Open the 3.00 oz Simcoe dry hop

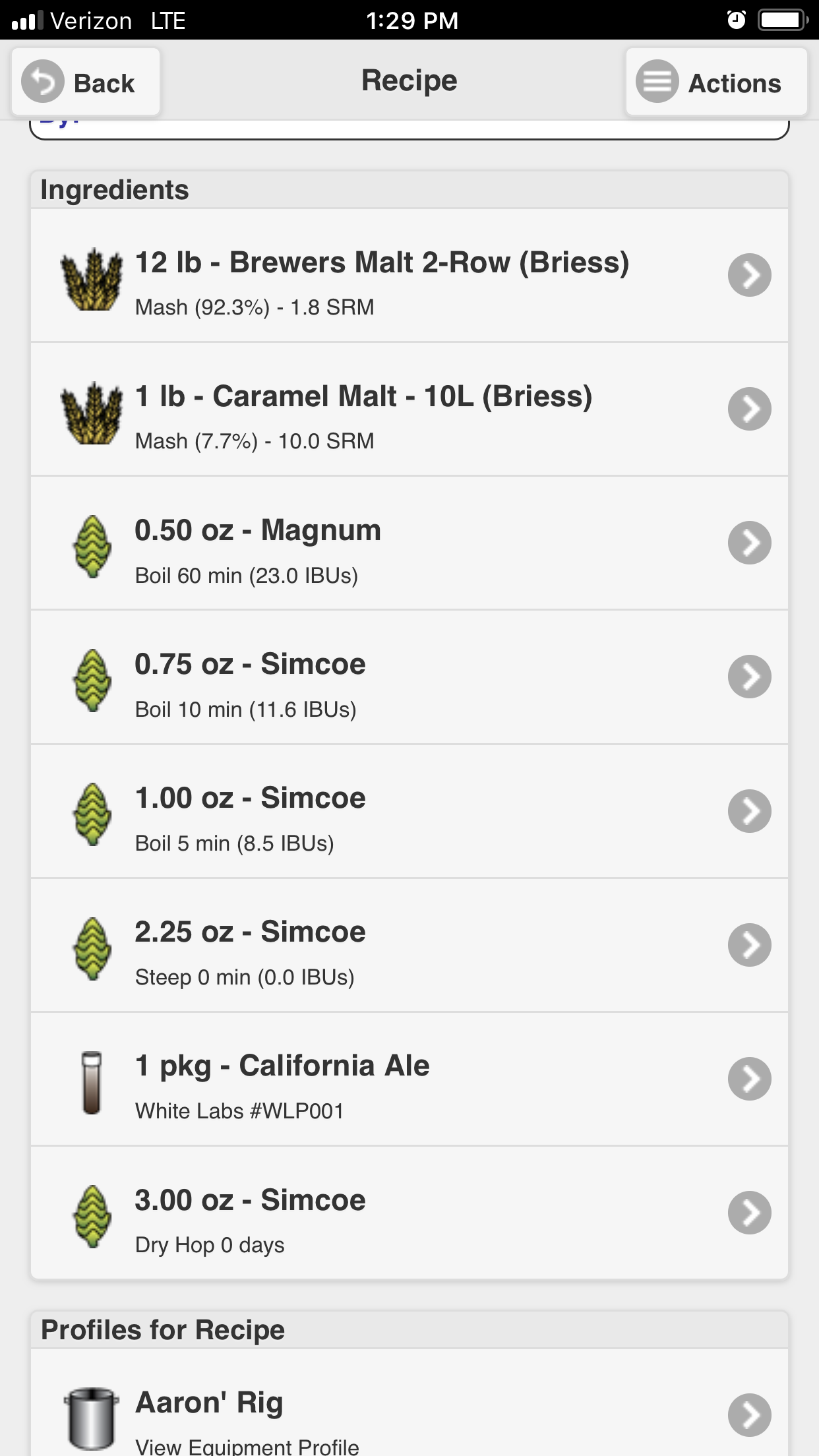tap(409, 1213)
